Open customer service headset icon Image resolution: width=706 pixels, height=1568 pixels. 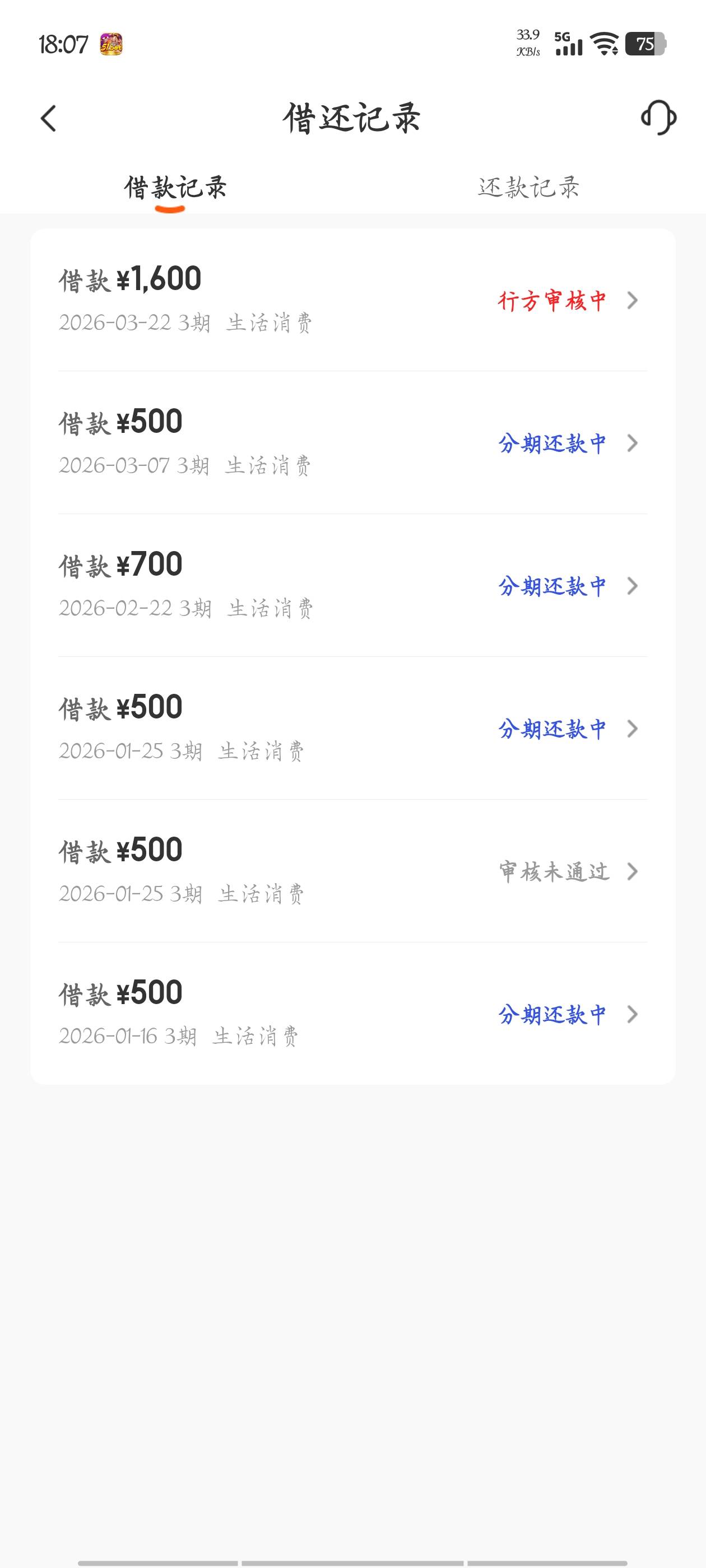(x=658, y=118)
